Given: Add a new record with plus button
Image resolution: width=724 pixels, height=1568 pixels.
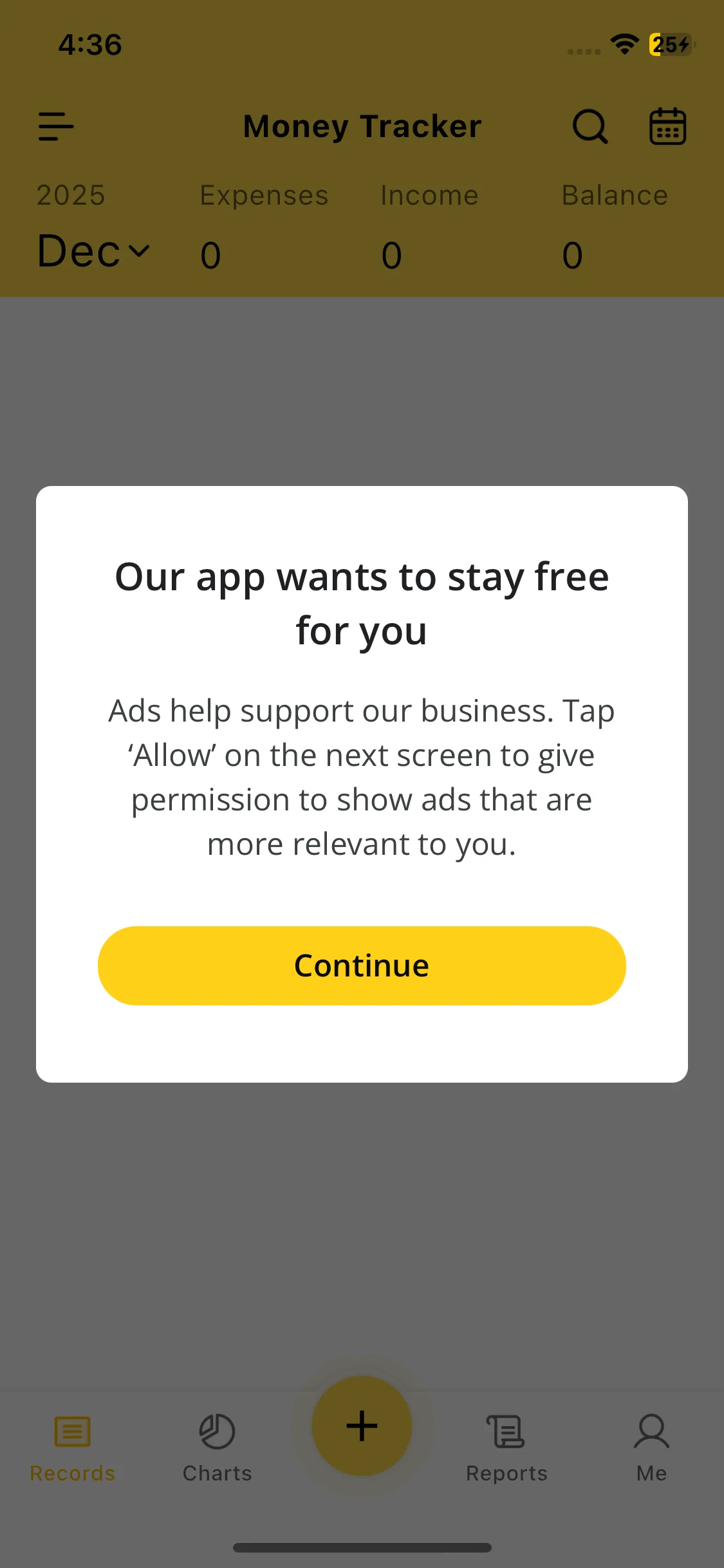Looking at the screenshot, I should tap(362, 1426).
